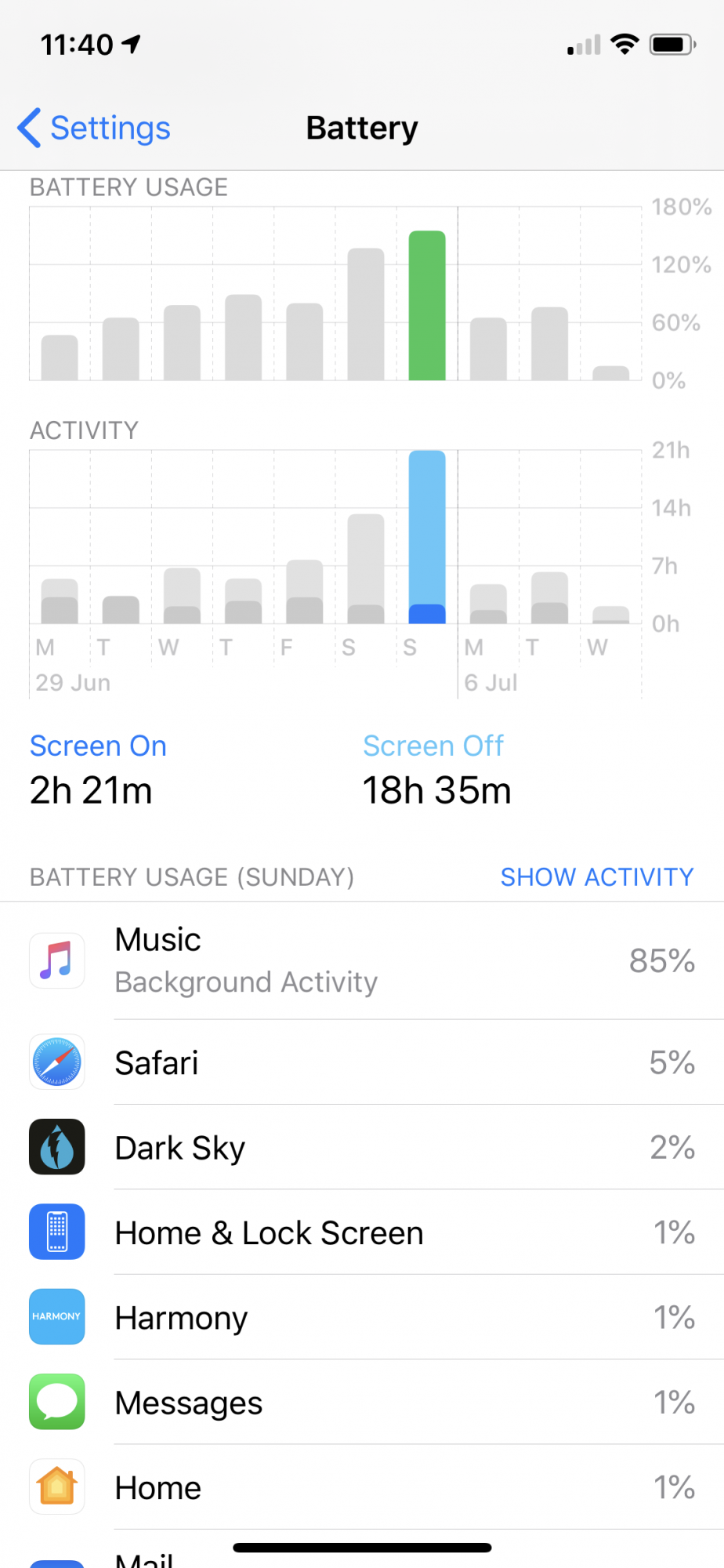
Task: Tap the Messages usage row
Action: pos(362,1403)
